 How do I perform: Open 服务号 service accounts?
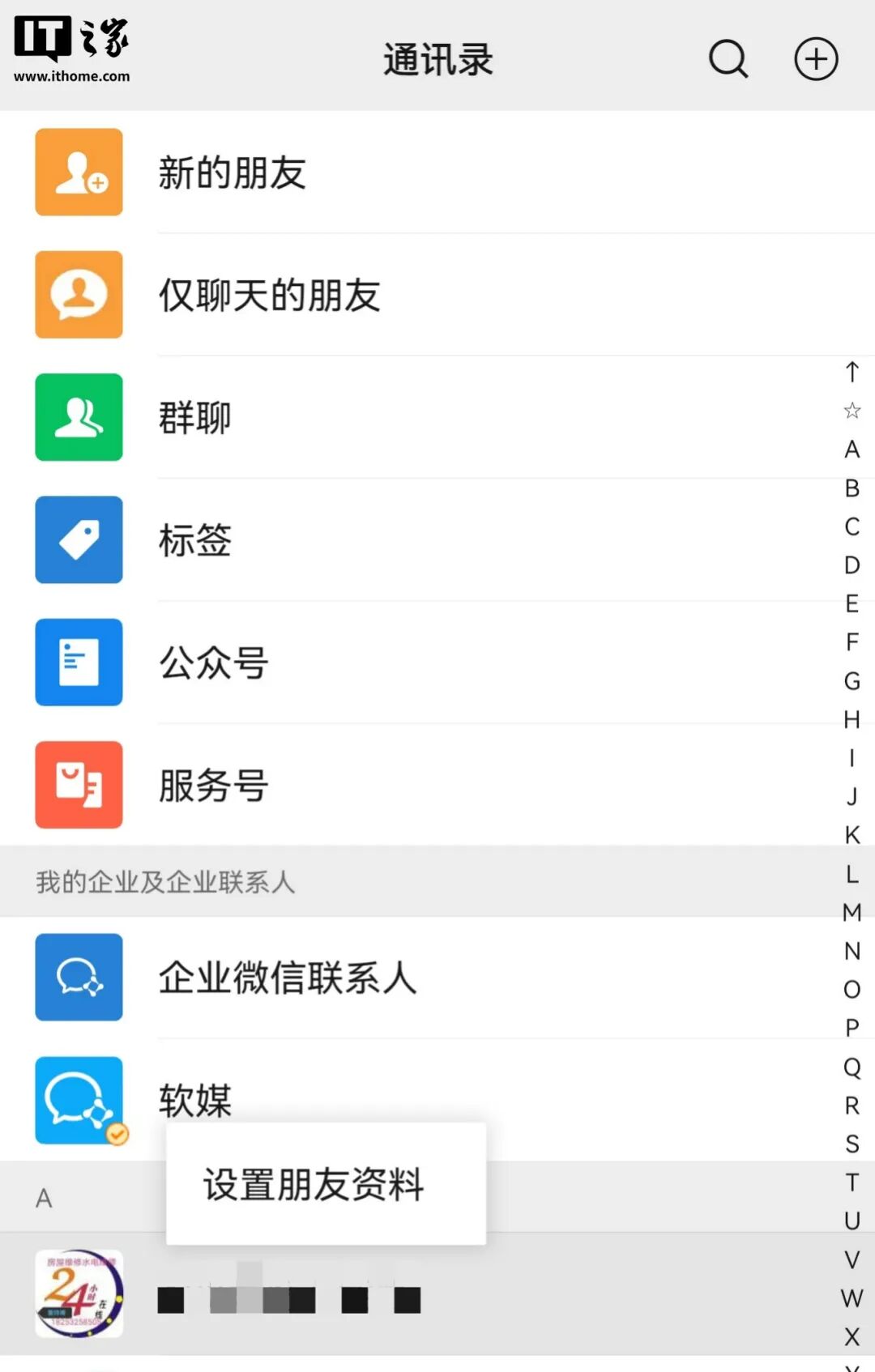point(214,785)
